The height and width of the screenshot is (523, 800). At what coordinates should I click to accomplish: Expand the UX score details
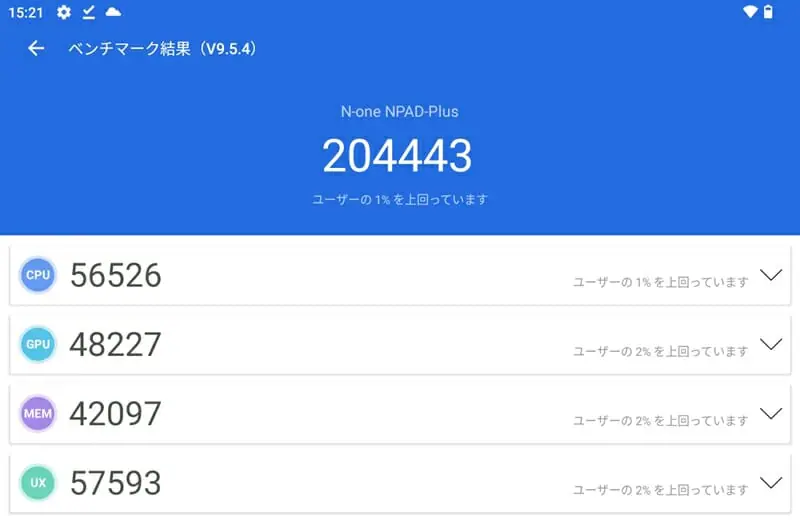770,483
